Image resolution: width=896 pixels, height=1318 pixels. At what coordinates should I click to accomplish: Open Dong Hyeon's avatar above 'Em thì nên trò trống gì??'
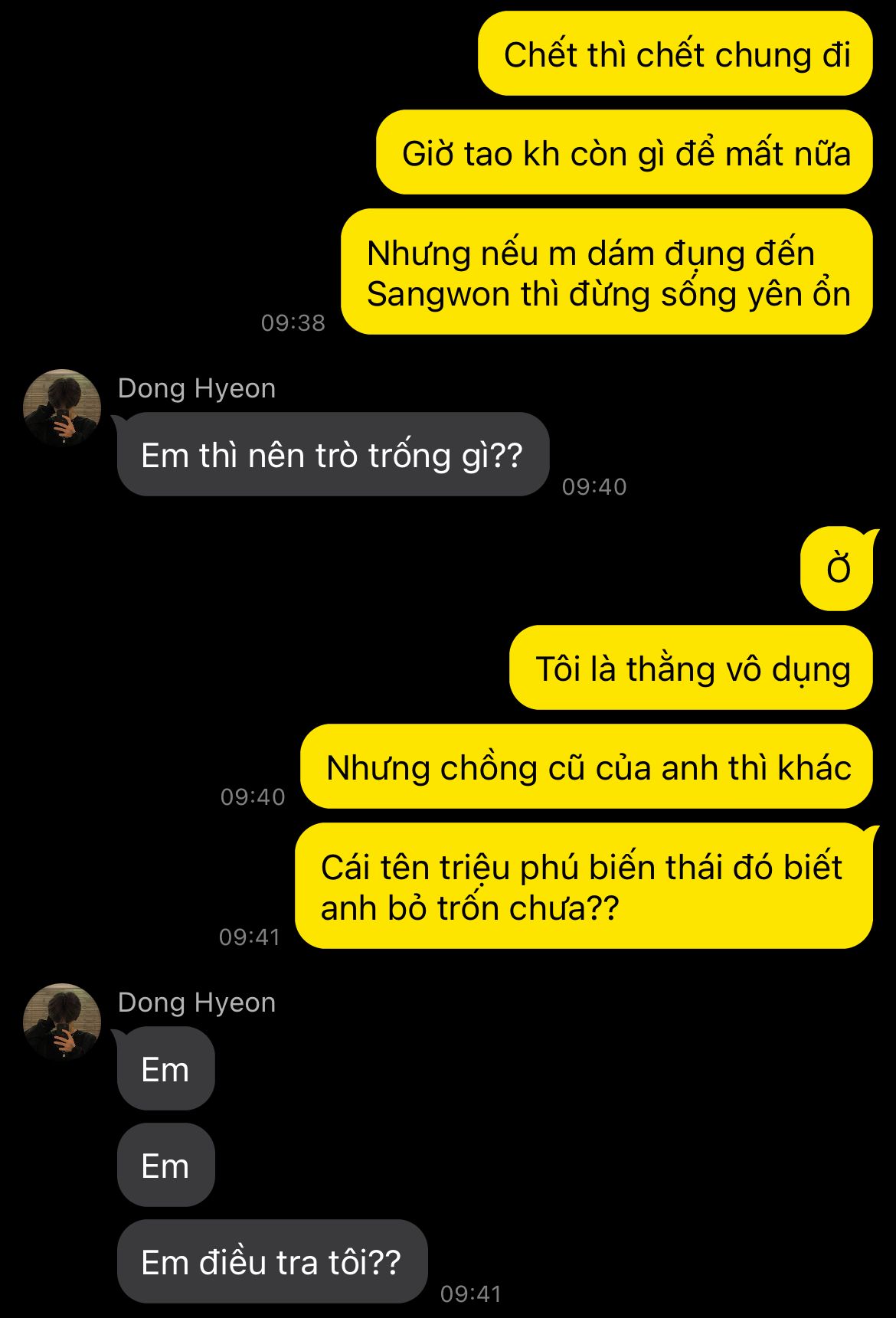(x=62, y=407)
